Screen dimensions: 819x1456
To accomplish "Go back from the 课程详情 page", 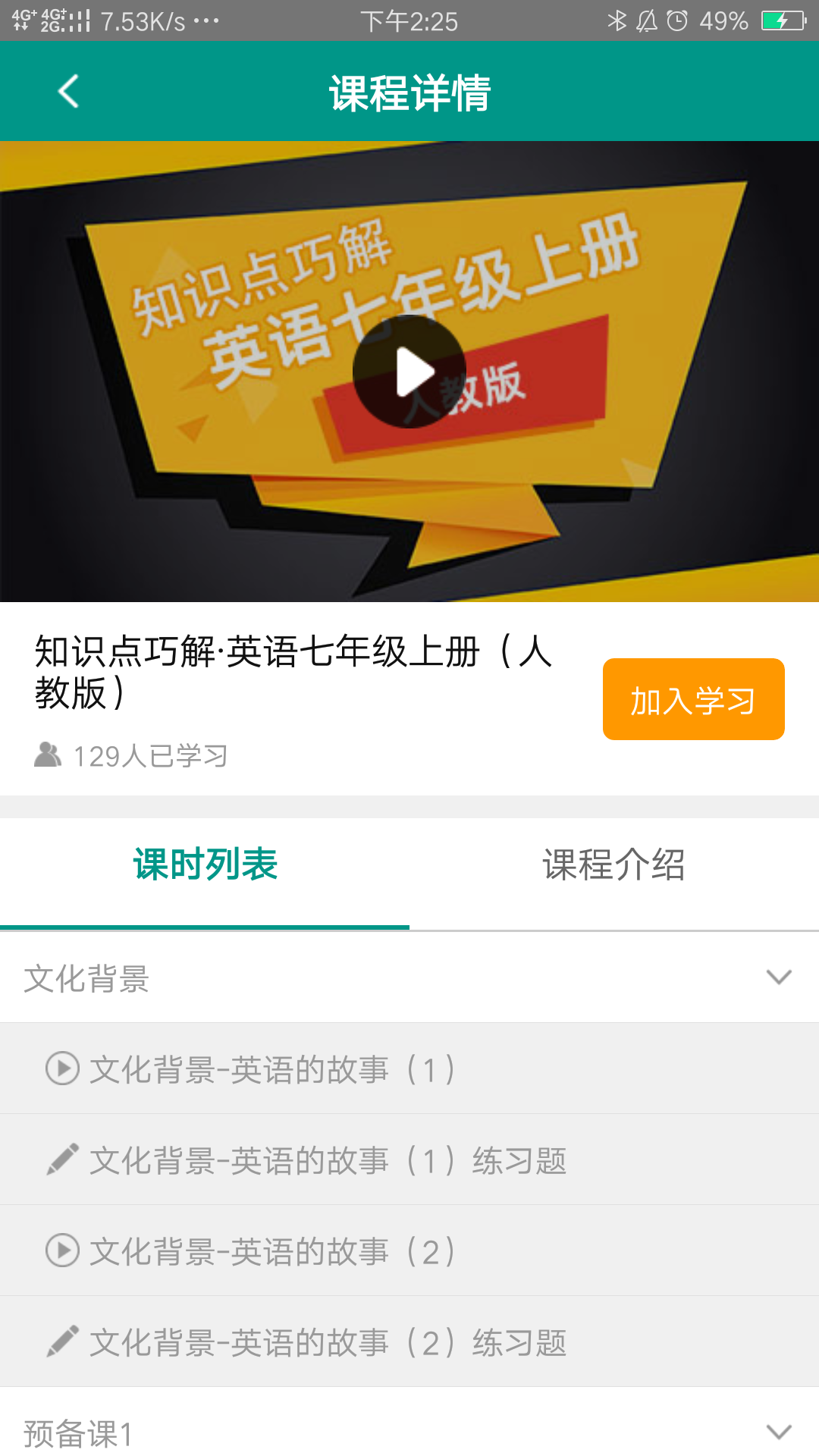I will point(68,92).
